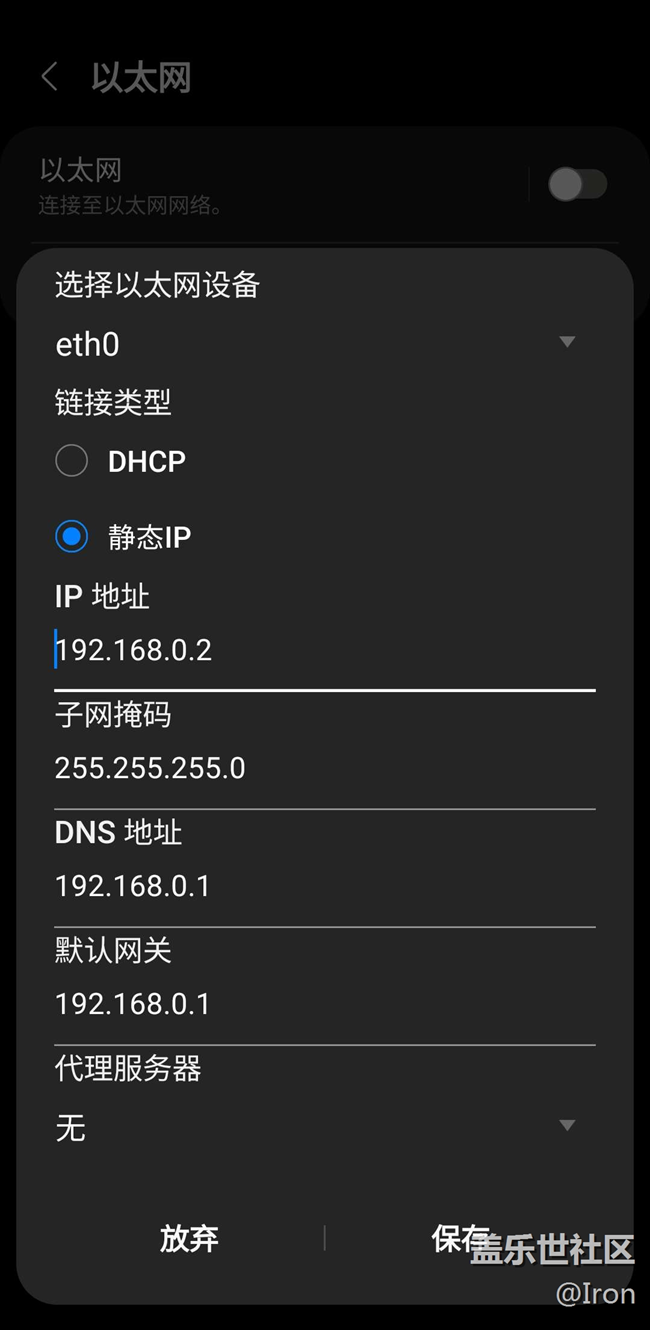Select the 静态IP radio button
Image resolution: width=650 pixels, height=1330 pixels.
click(x=72, y=537)
